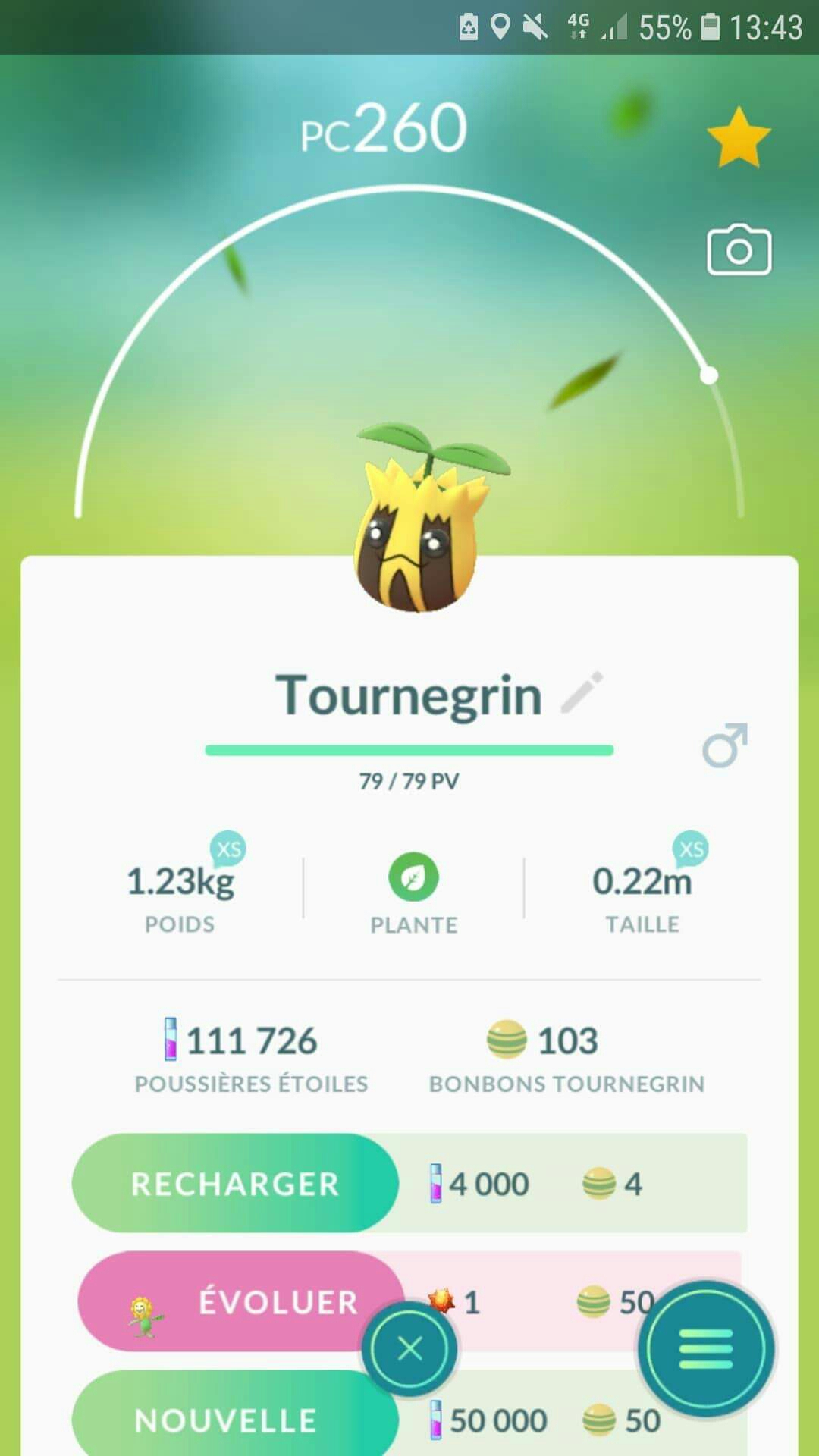Edit Tournegrin's nickname with the pencil
This screenshot has height=1456, width=819.
tap(582, 692)
